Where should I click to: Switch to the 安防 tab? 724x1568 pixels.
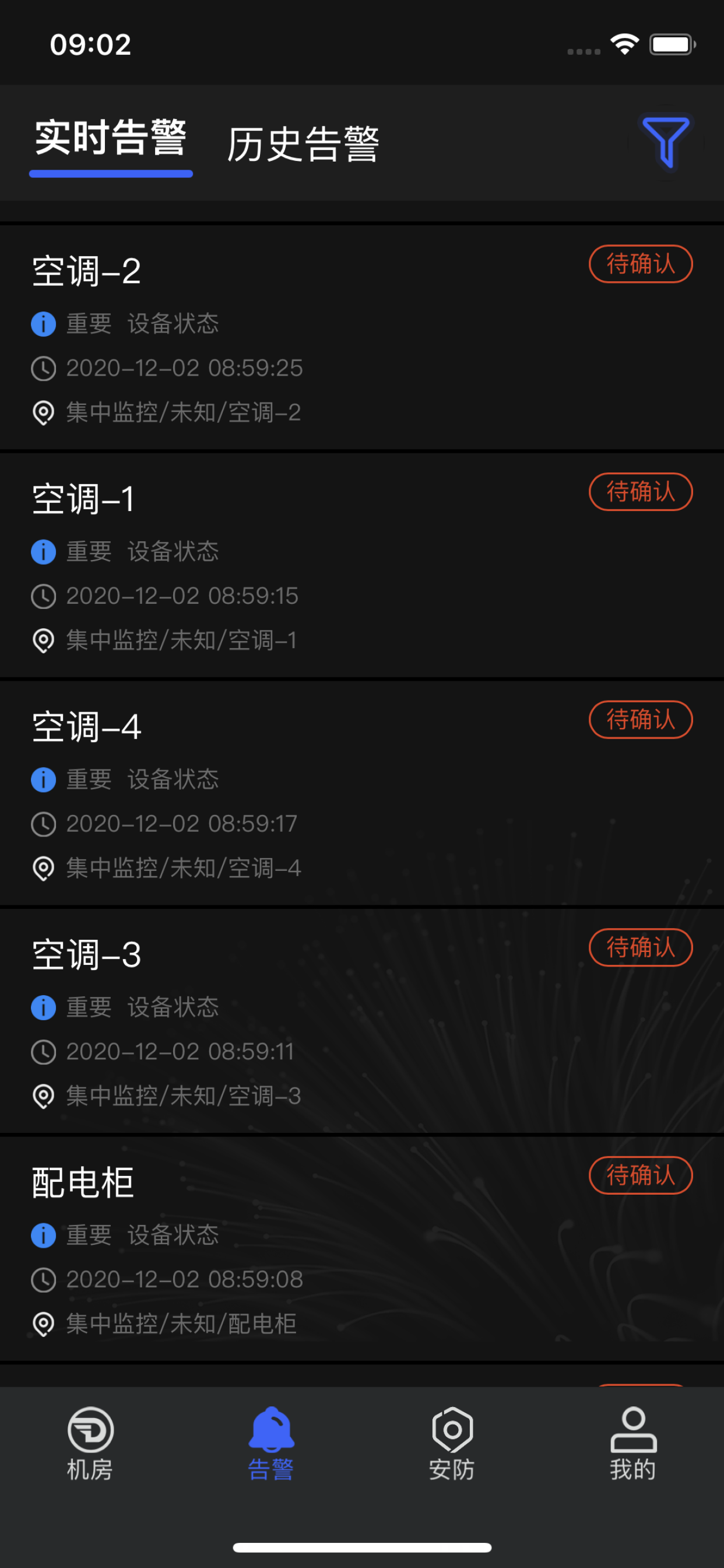click(452, 1443)
